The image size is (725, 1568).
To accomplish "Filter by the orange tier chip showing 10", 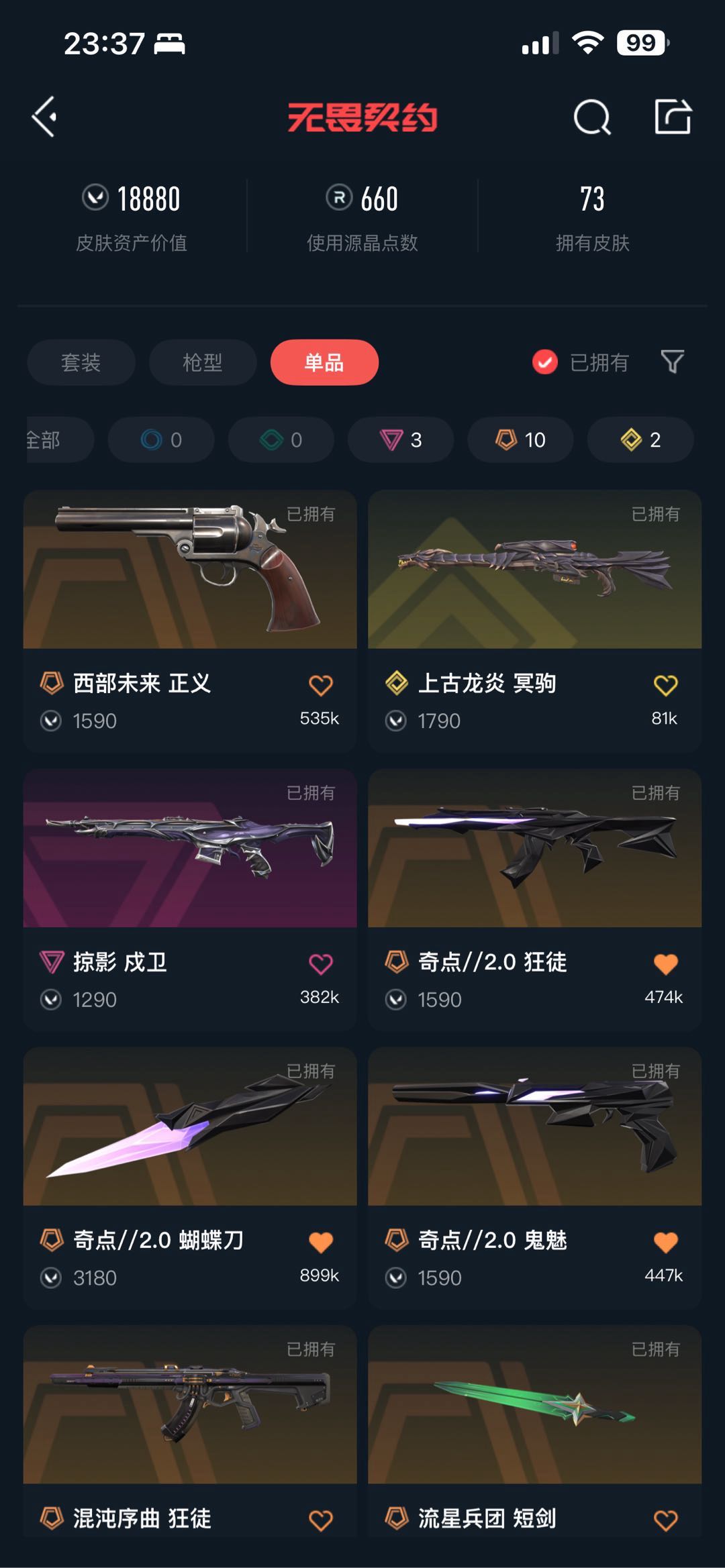I will point(520,440).
